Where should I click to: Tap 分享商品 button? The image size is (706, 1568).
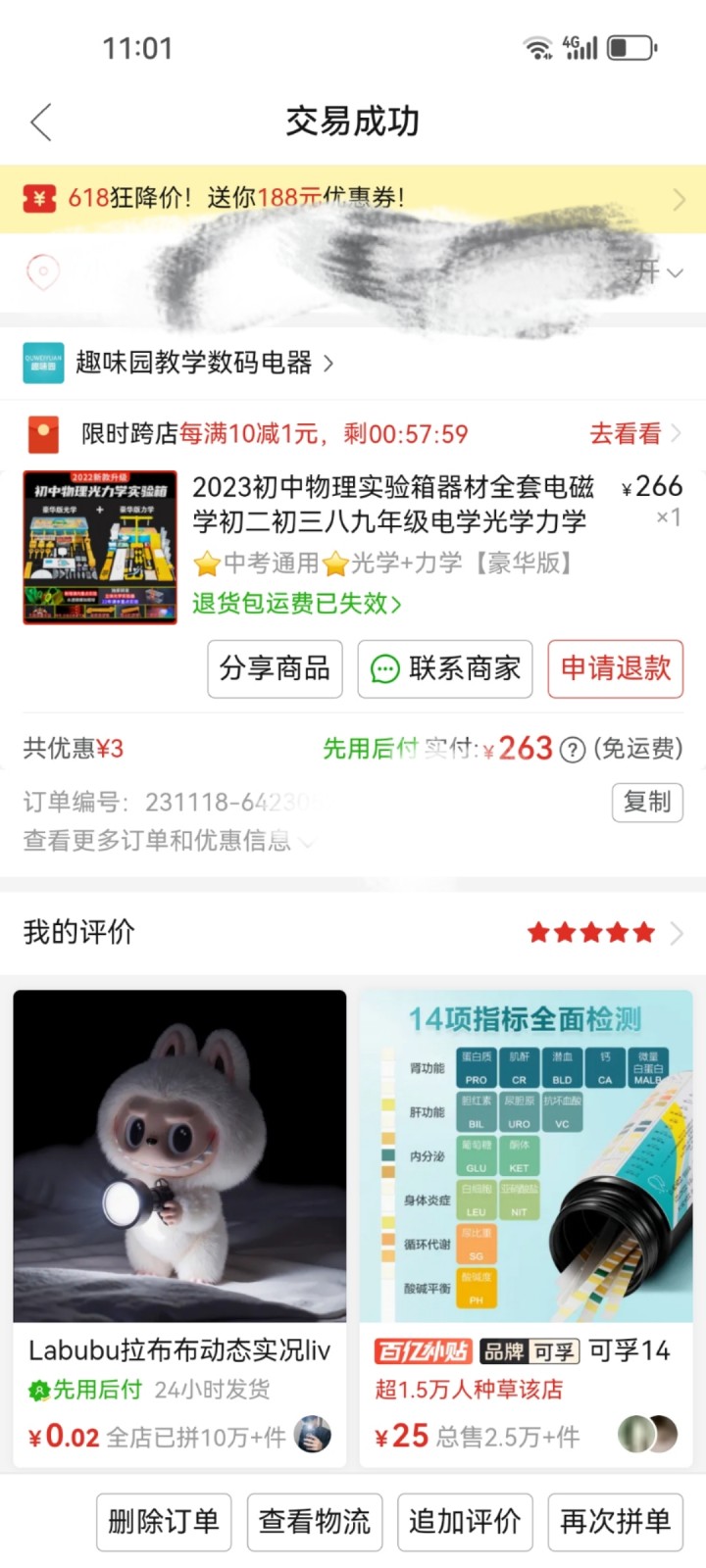coord(275,668)
